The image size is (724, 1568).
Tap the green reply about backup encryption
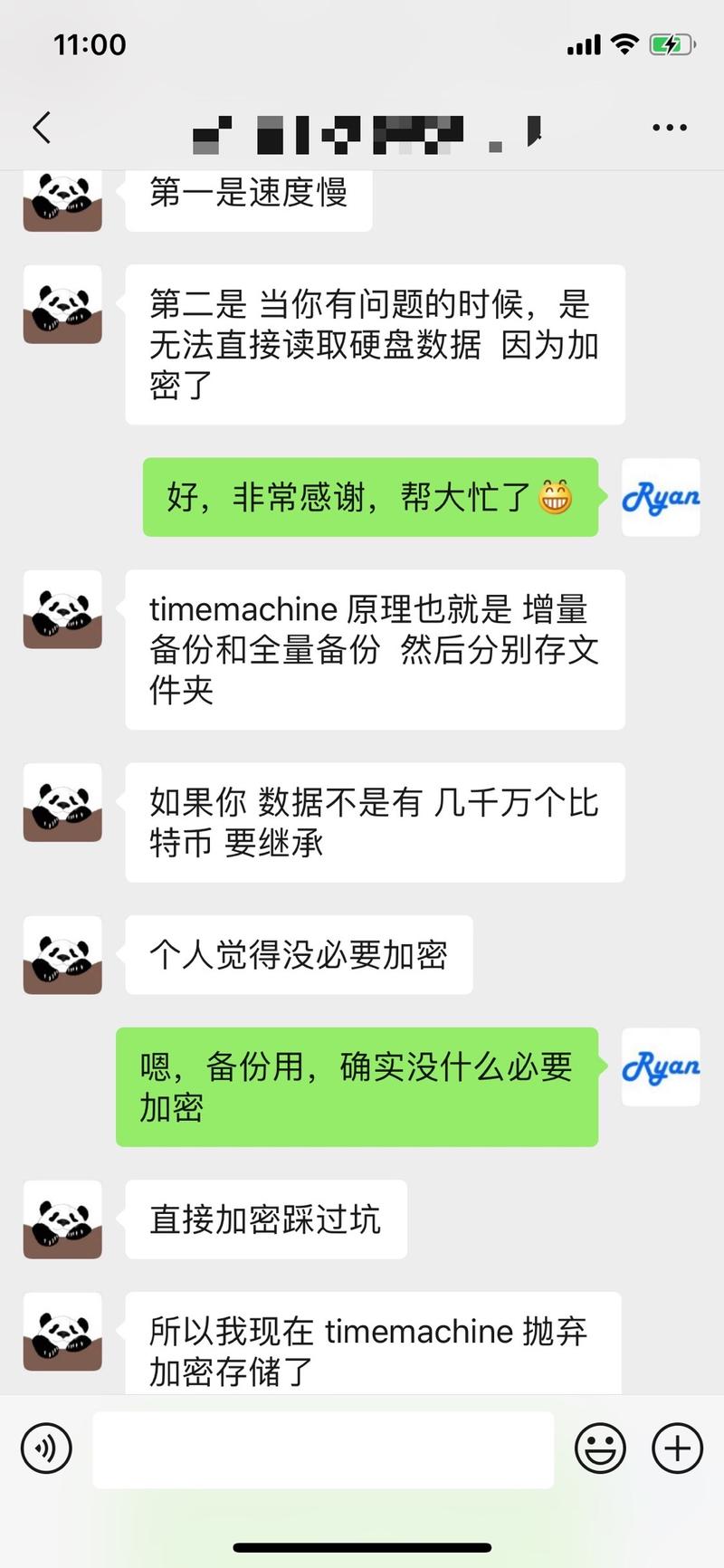357,1085
